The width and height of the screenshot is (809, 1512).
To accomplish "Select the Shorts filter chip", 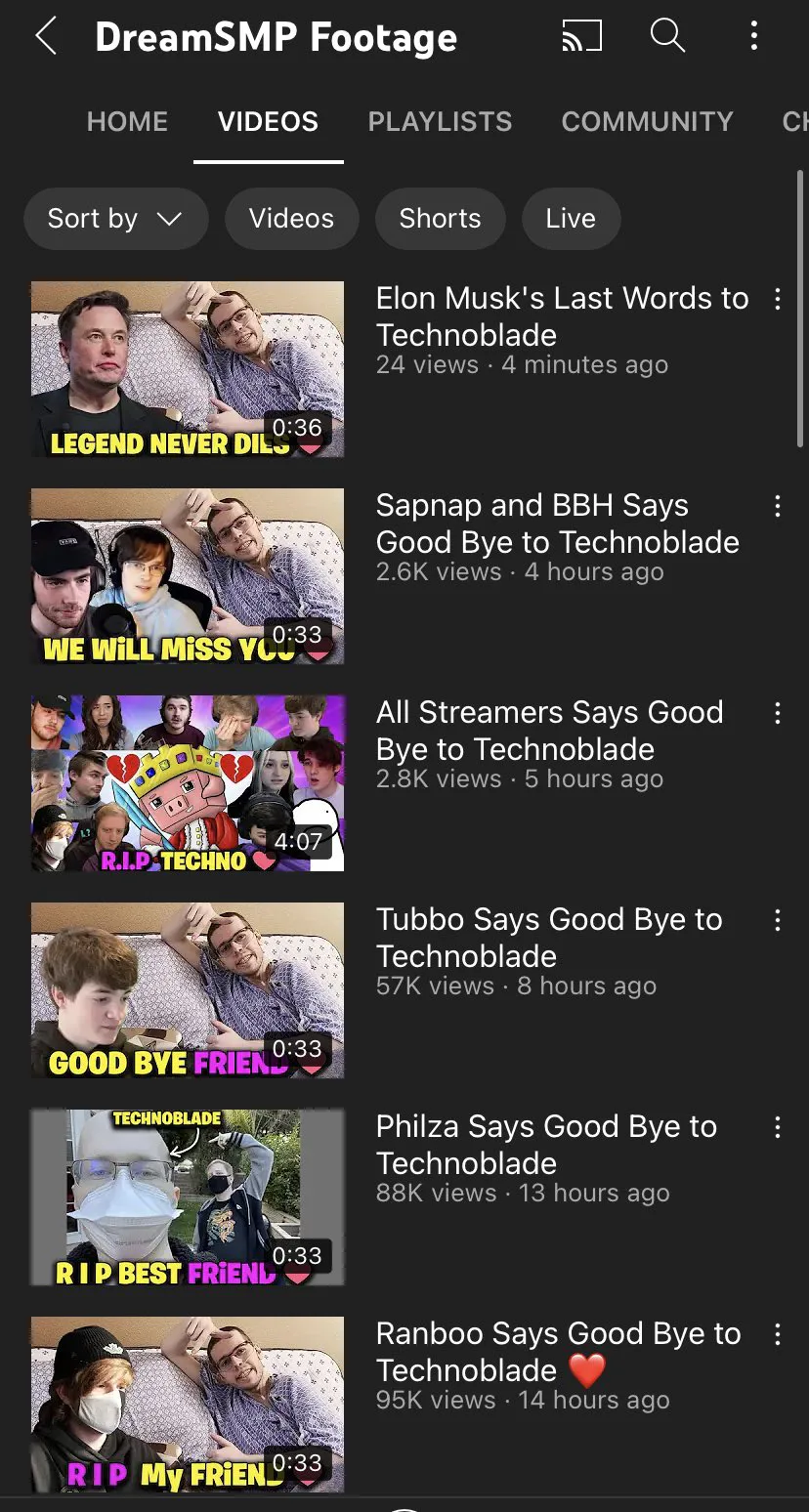I will 440,219.
